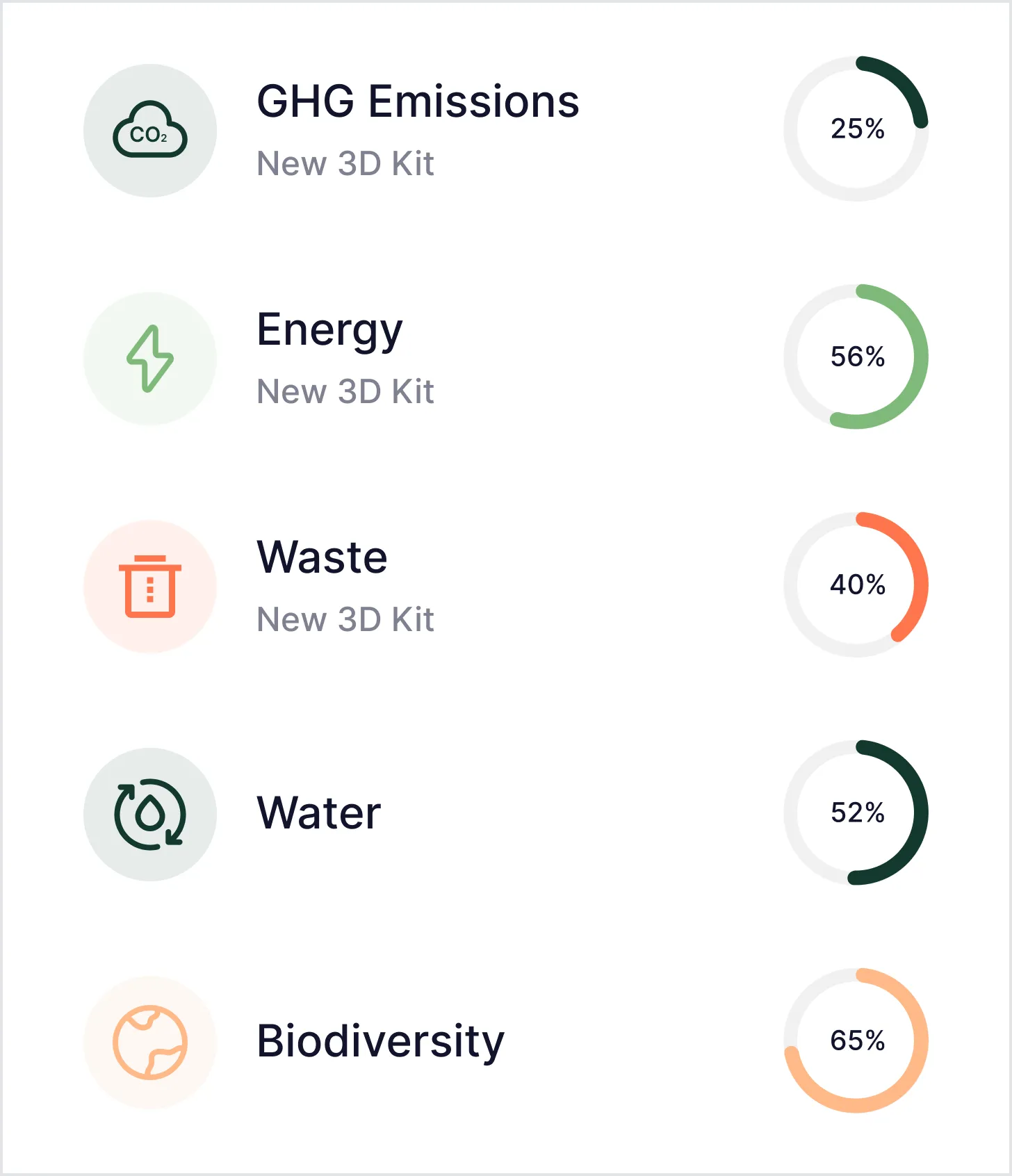1012x1176 pixels.
Task: Click the orange trash can Waste icon
Action: (x=149, y=586)
